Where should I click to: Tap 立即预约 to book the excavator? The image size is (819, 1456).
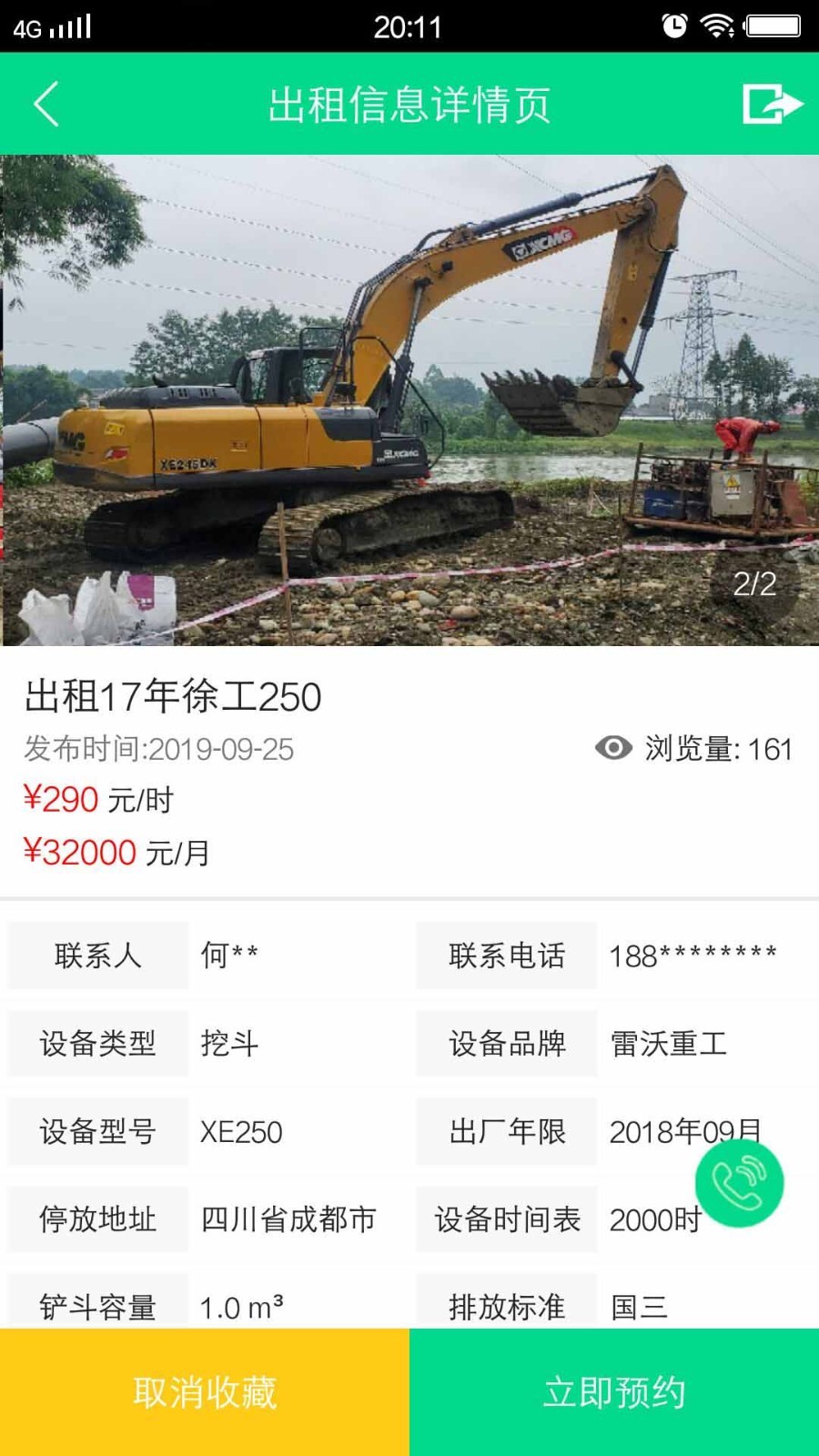click(x=613, y=1390)
